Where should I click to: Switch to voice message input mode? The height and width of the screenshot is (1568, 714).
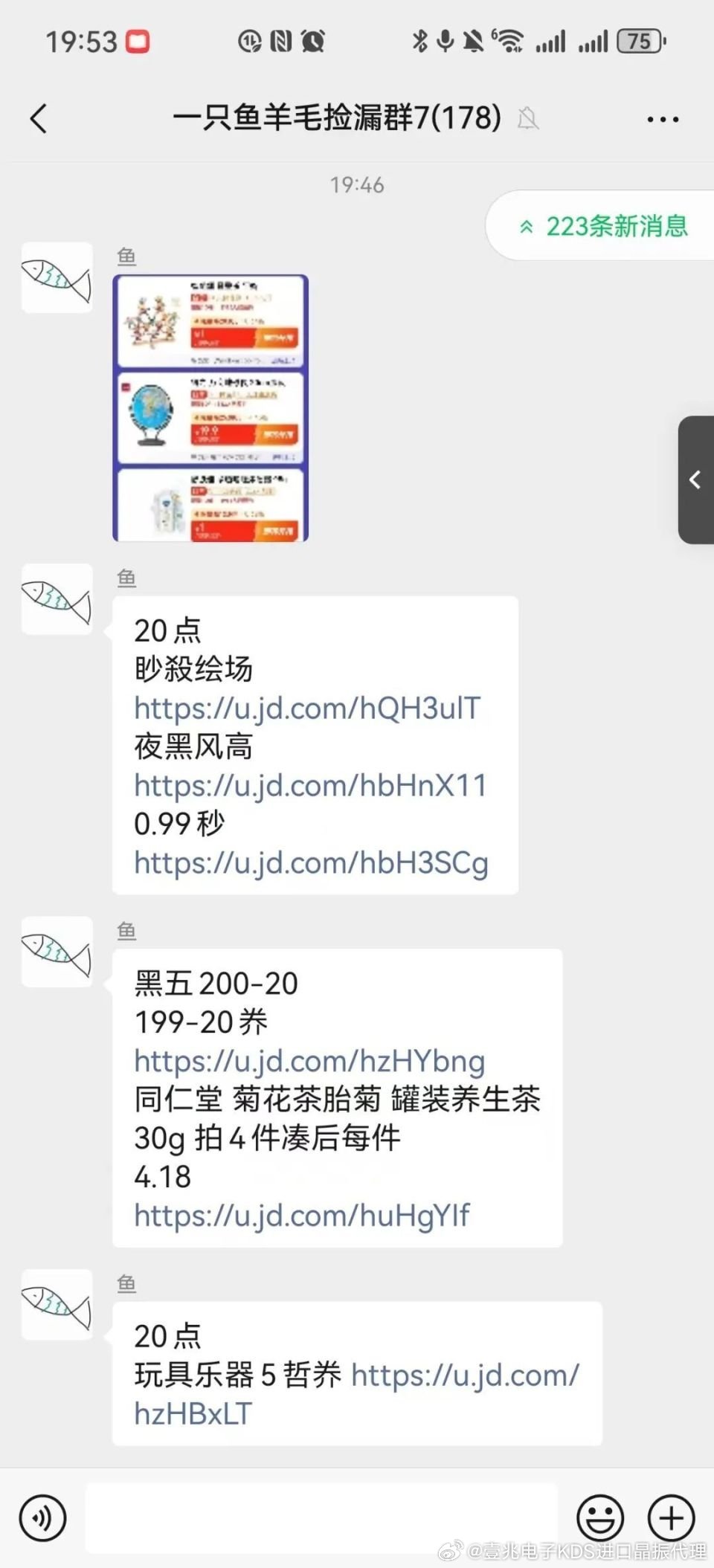pos(42,1519)
